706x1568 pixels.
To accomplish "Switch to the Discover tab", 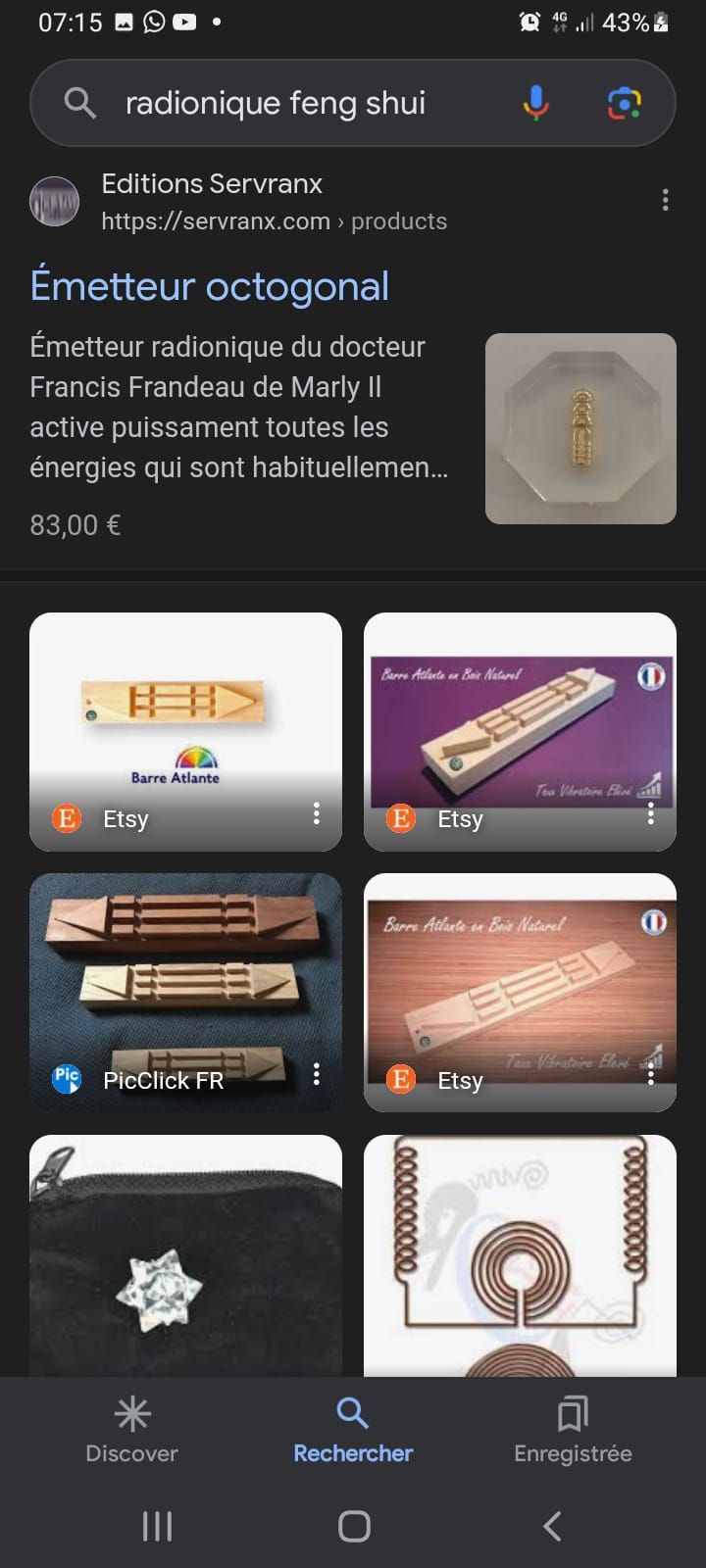I will click(x=132, y=1431).
